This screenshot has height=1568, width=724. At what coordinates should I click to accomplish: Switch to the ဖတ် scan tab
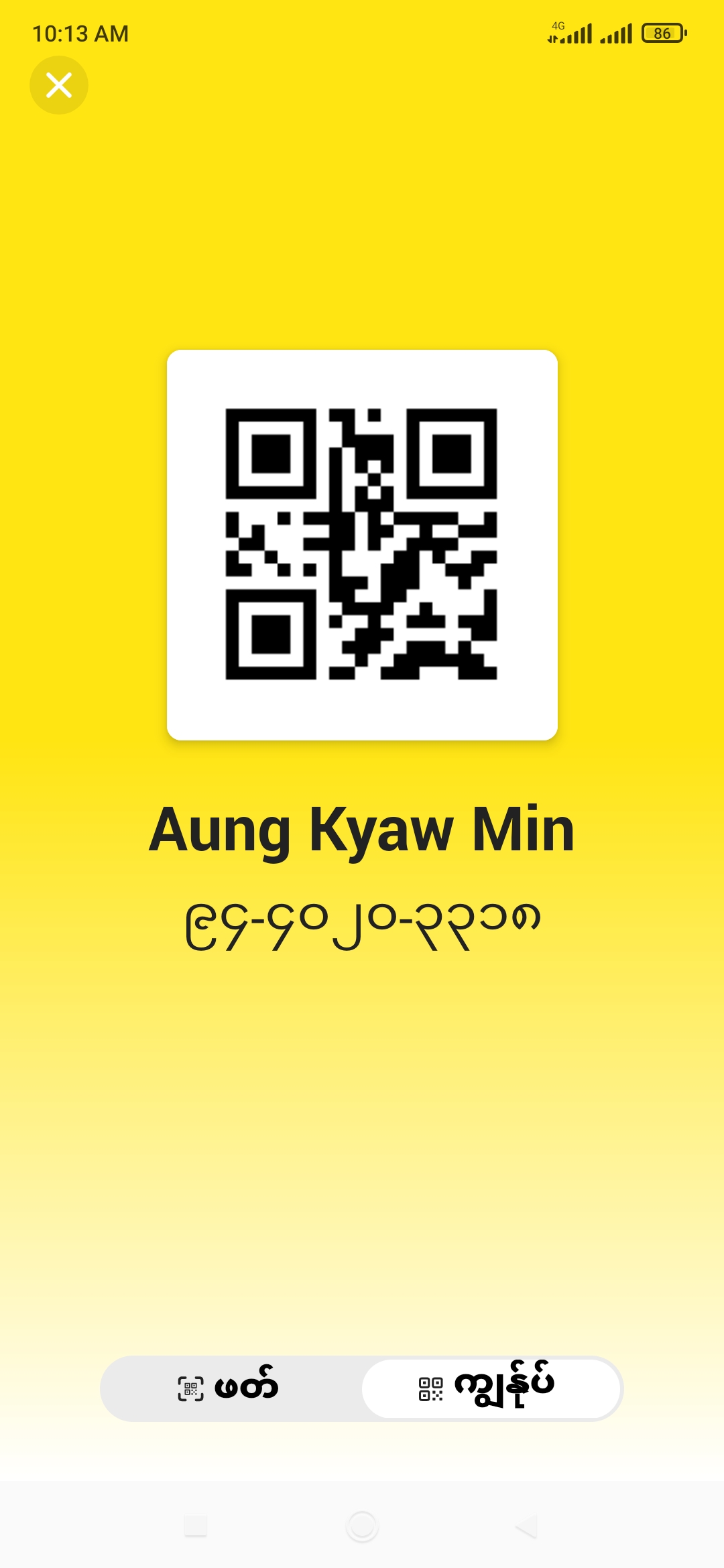click(x=229, y=1388)
